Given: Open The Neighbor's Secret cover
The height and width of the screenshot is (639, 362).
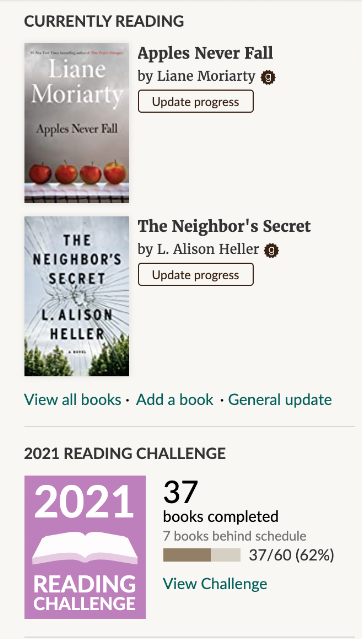Looking at the screenshot, I should pos(77,296).
